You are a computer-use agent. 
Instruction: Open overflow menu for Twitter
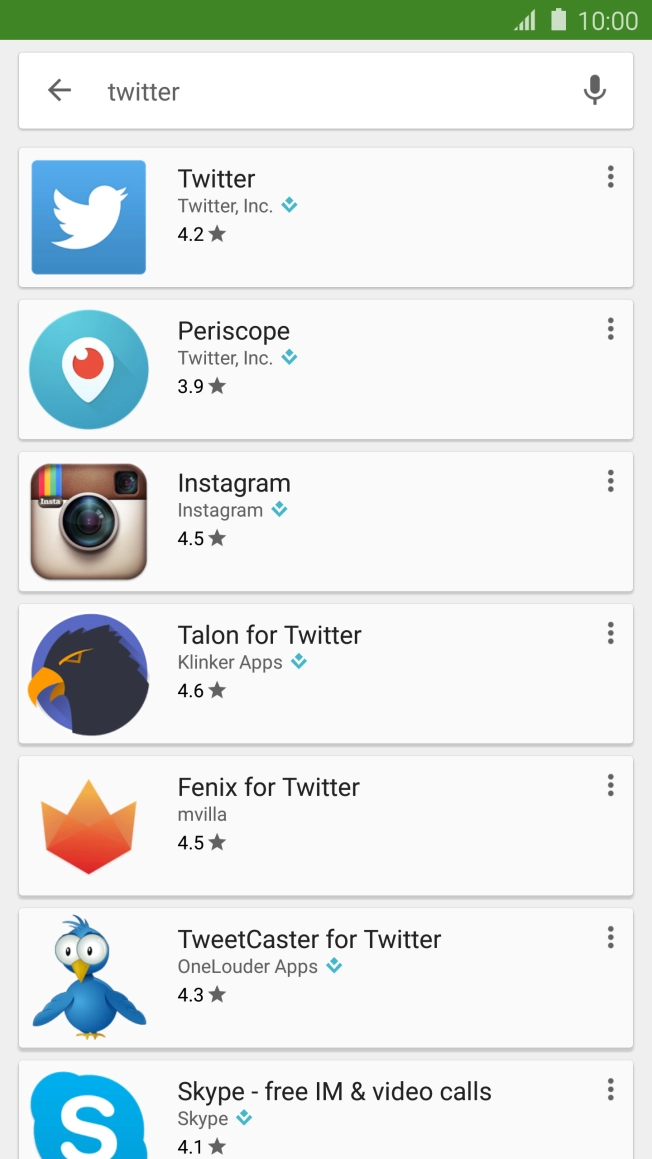[610, 178]
